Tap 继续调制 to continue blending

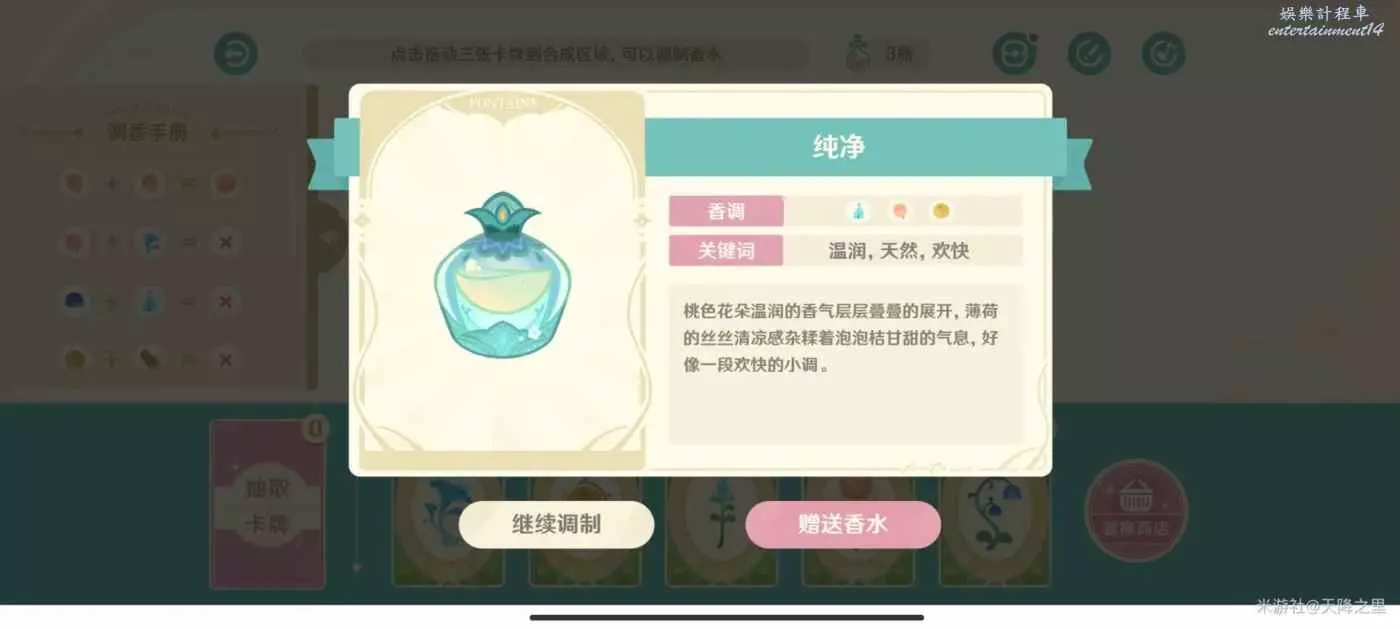556,524
